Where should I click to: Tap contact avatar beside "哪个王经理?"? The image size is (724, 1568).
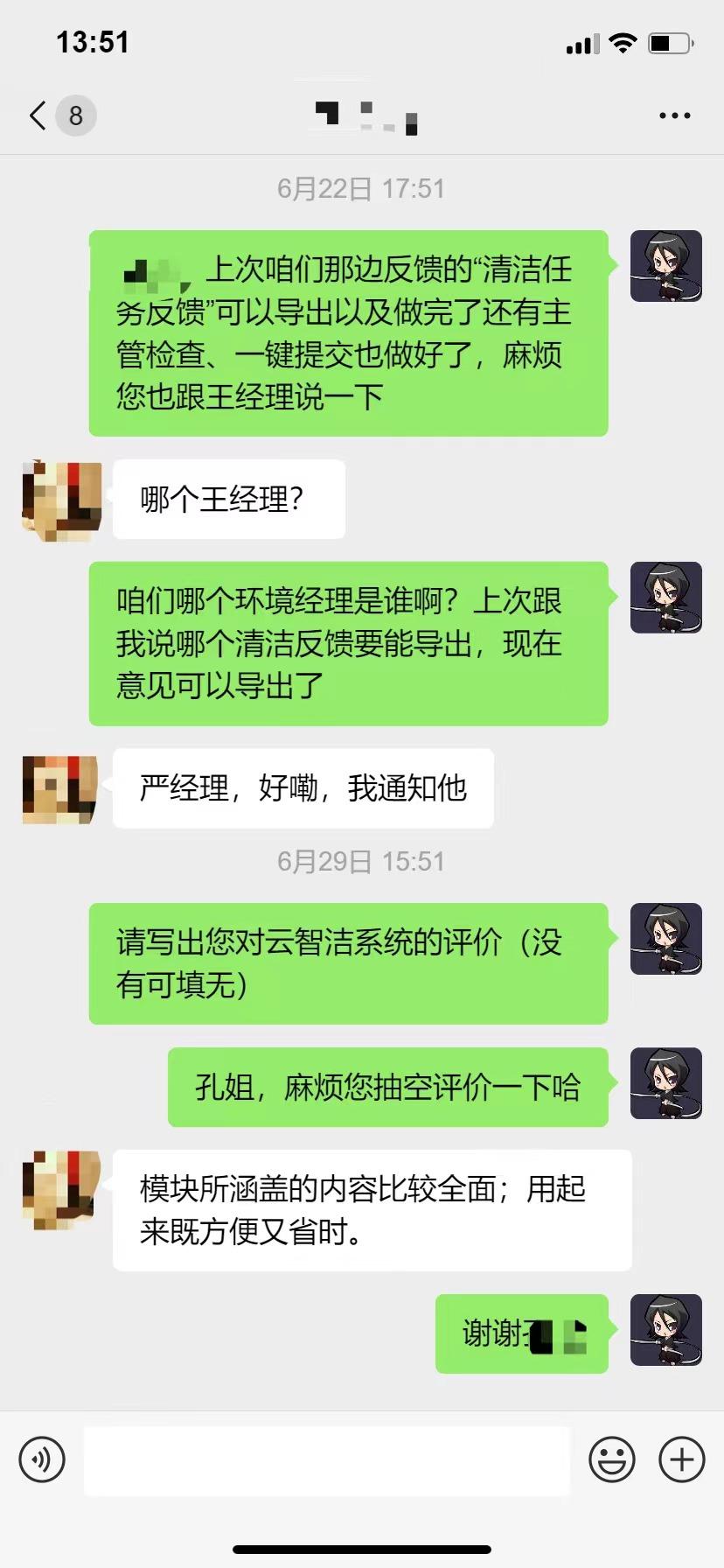coord(61,500)
